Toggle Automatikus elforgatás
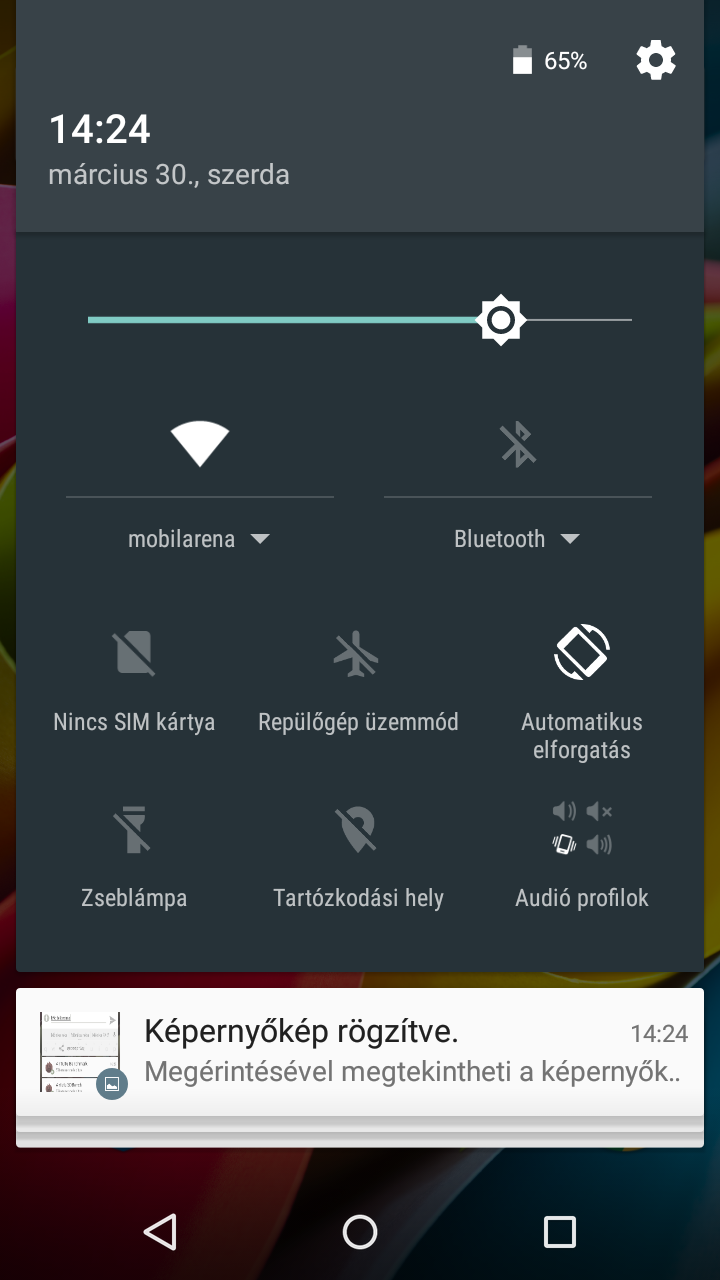This screenshot has width=720, height=1280. pyautogui.click(x=582, y=693)
